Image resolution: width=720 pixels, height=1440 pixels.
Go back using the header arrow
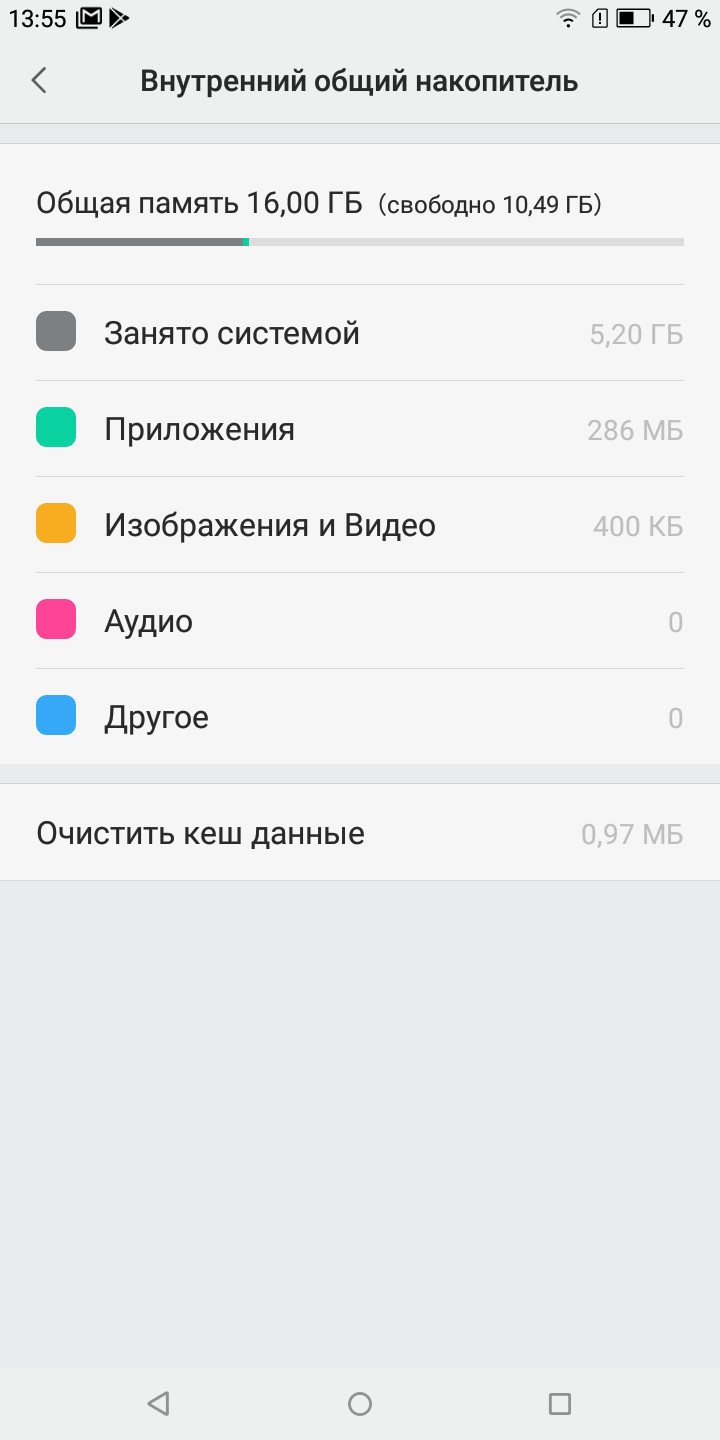pyautogui.click(x=40, y=80)
